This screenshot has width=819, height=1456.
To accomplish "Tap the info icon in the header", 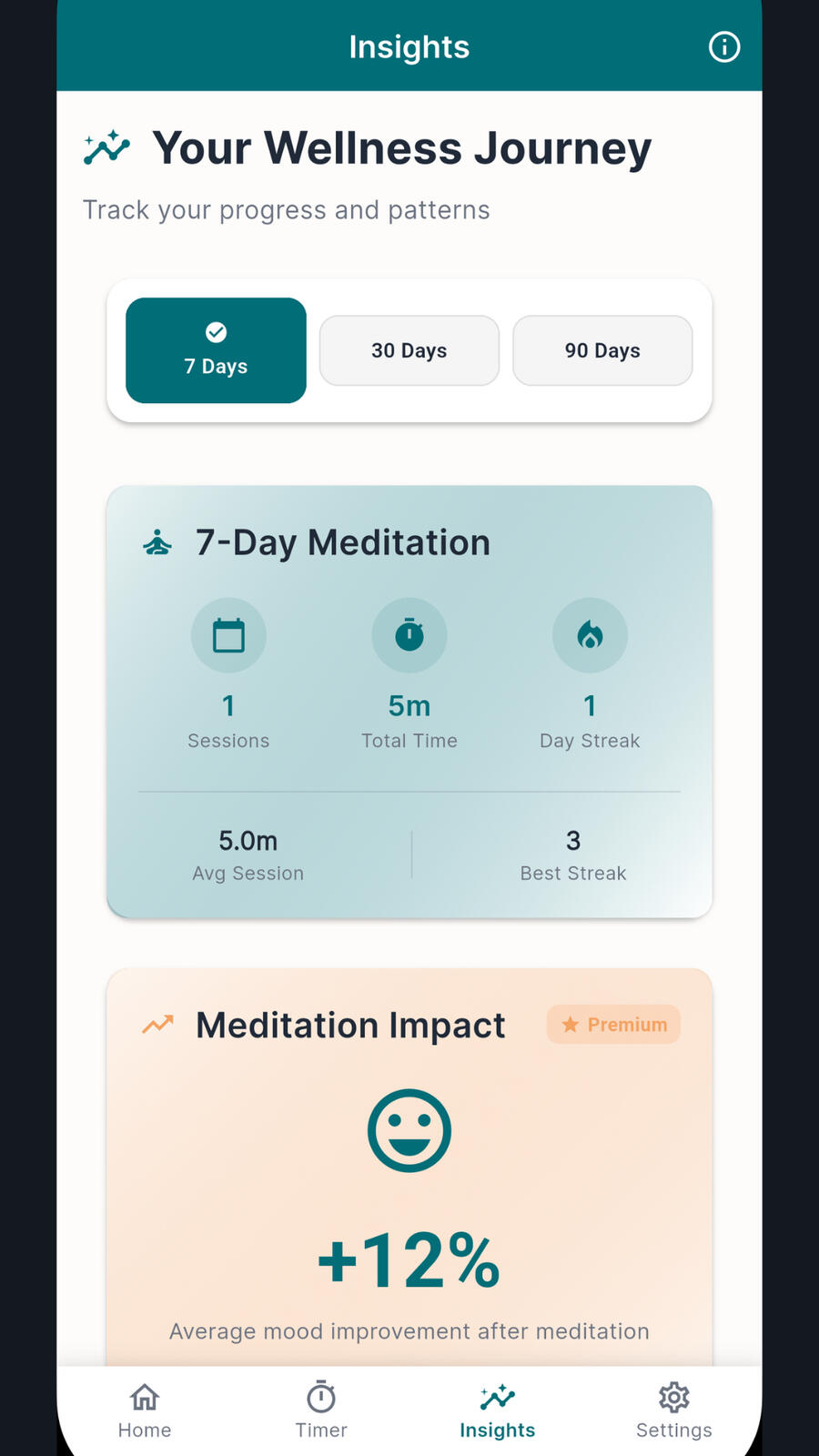I will pyautogui.click(x=723, y=46).
